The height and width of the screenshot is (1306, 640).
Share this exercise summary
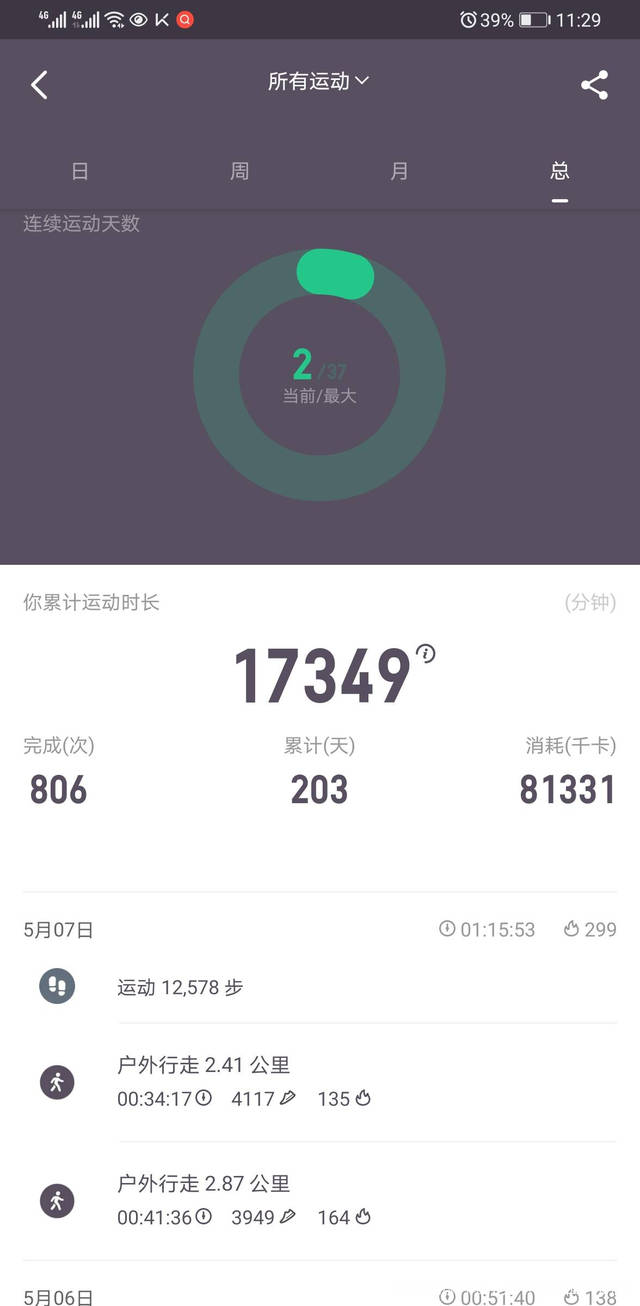[594, 85]
